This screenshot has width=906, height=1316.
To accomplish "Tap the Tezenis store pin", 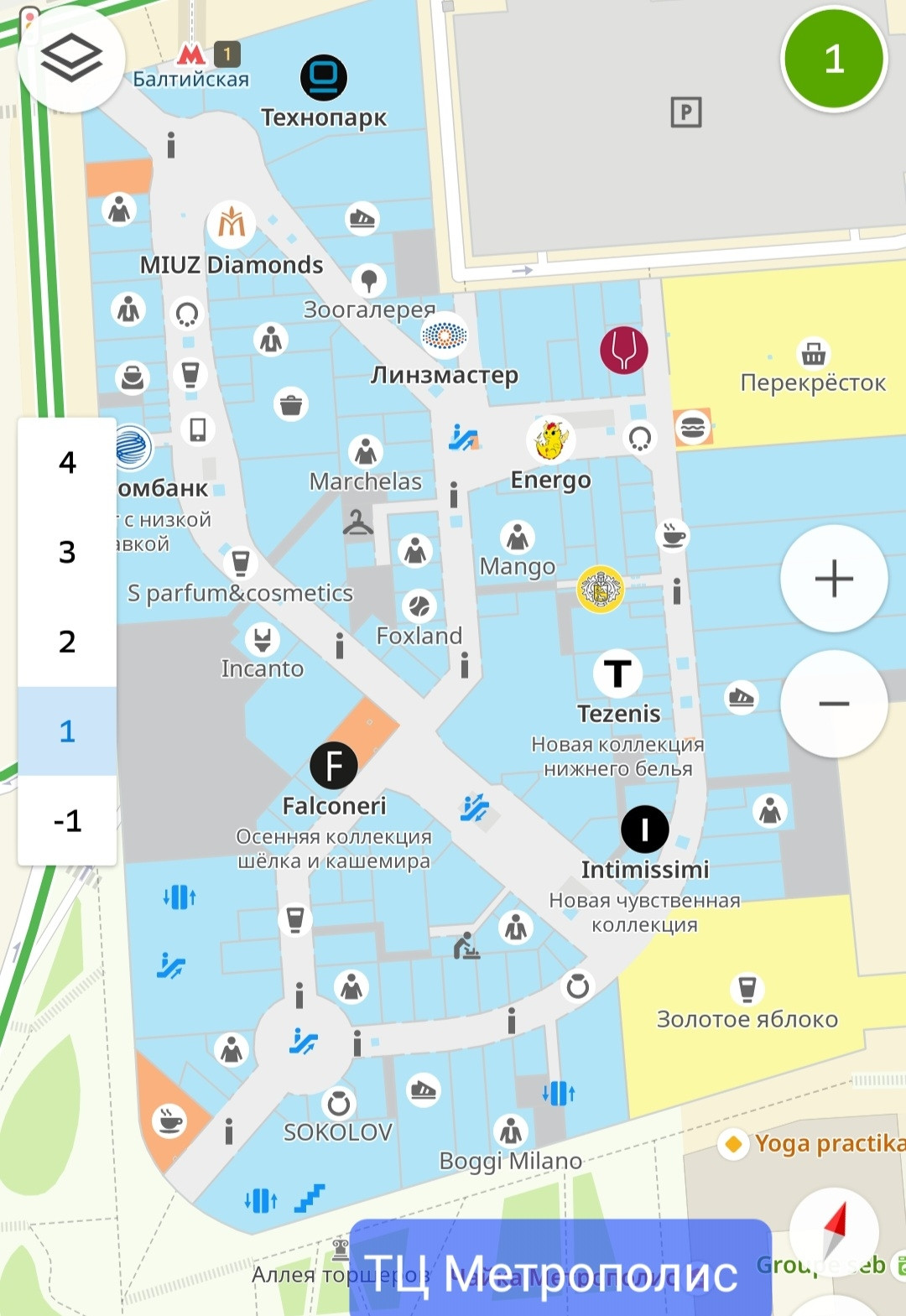I will tap(618, 674).
